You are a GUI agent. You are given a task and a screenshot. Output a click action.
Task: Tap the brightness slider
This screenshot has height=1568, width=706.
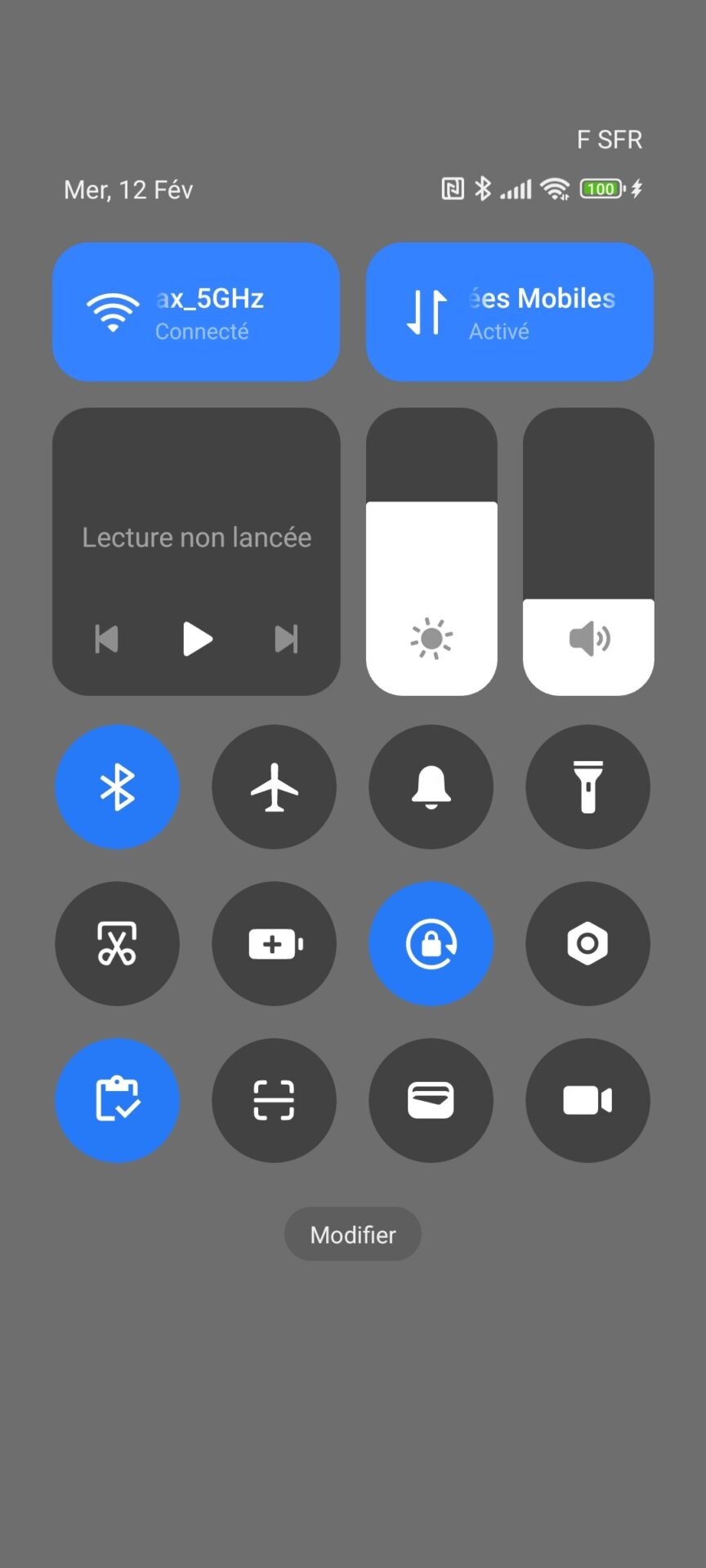tap(431, 552)
